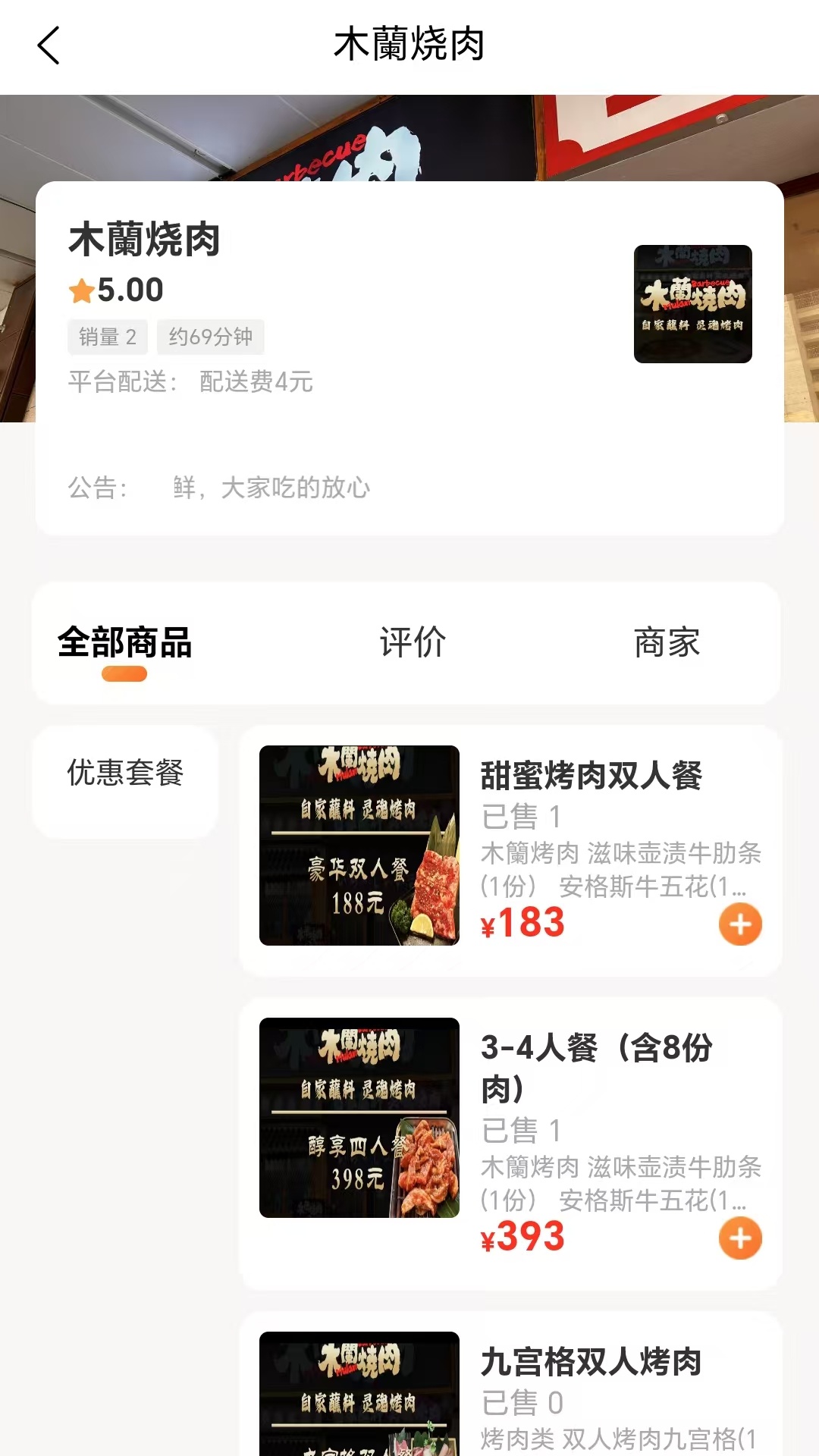Tap the plus icon to add 甜蜜烤肉双人餐
The height and width of the screenshot is (1456, 819).
pyautogui.click(x=740, y=922)
